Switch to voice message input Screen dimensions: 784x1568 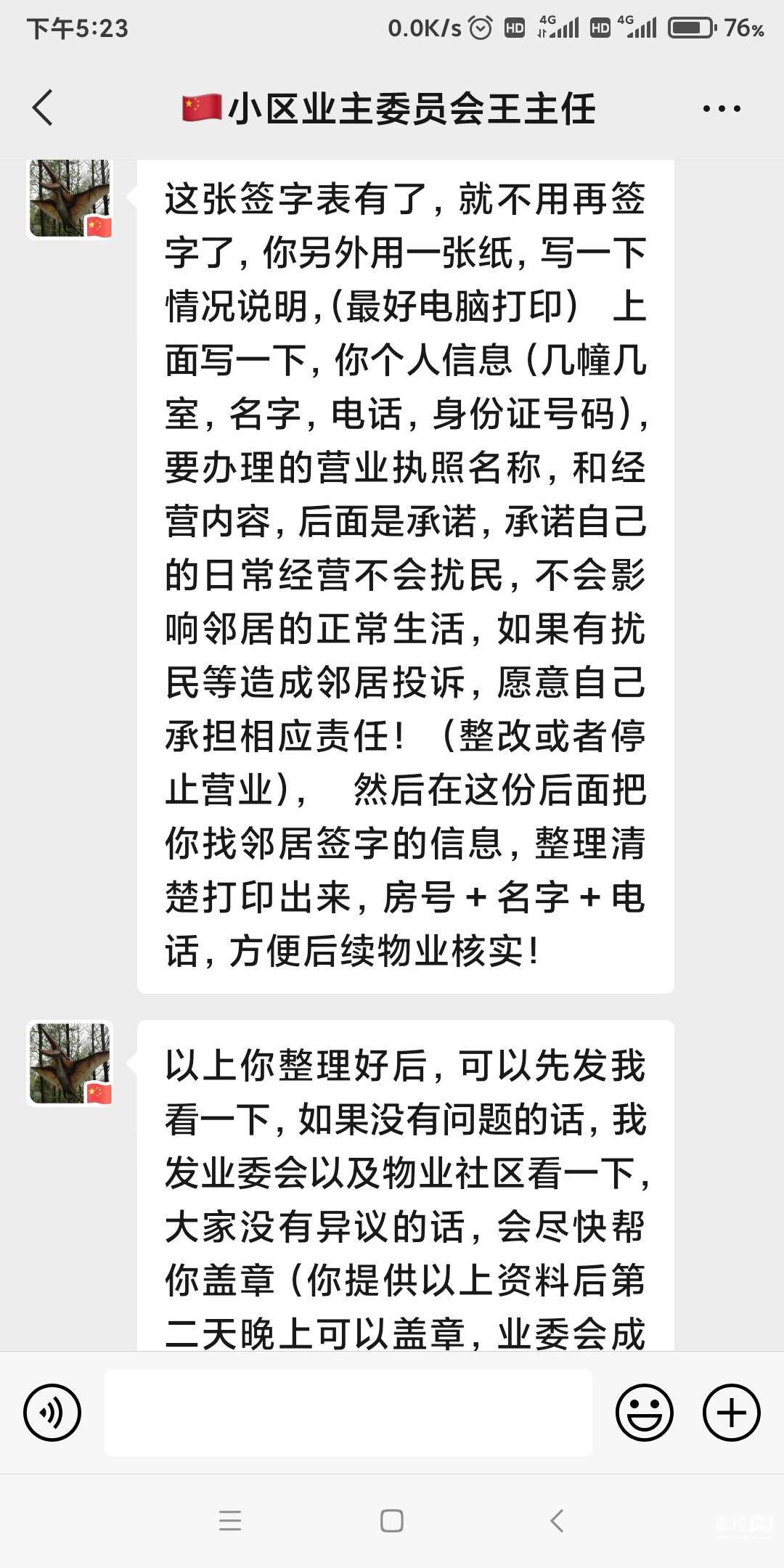[52, 1412]
